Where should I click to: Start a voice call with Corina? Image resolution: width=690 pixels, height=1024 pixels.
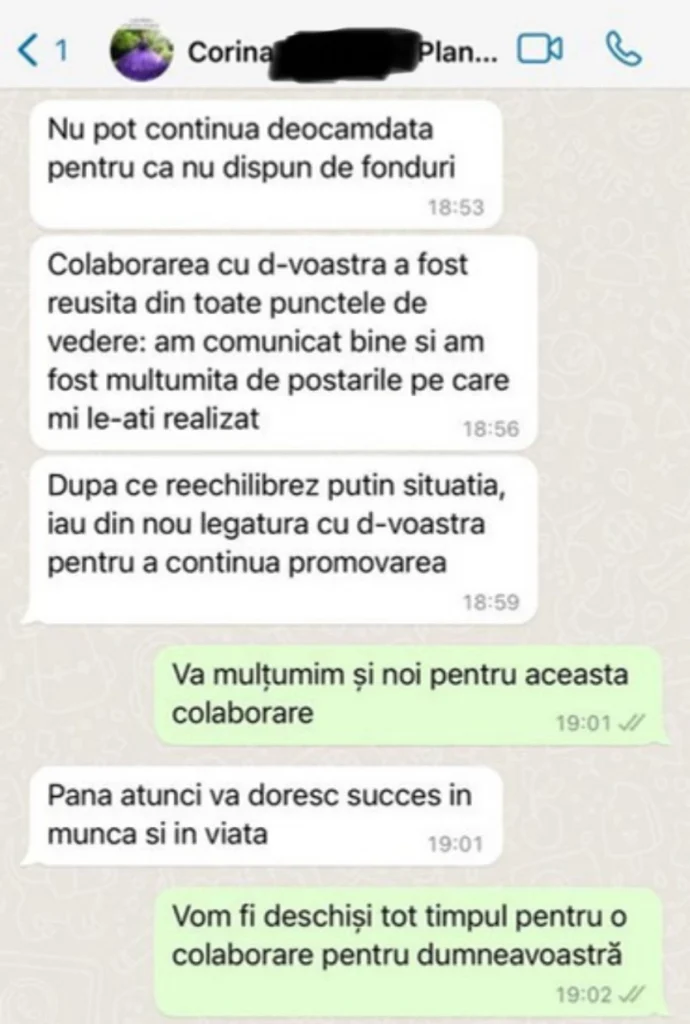624,50
